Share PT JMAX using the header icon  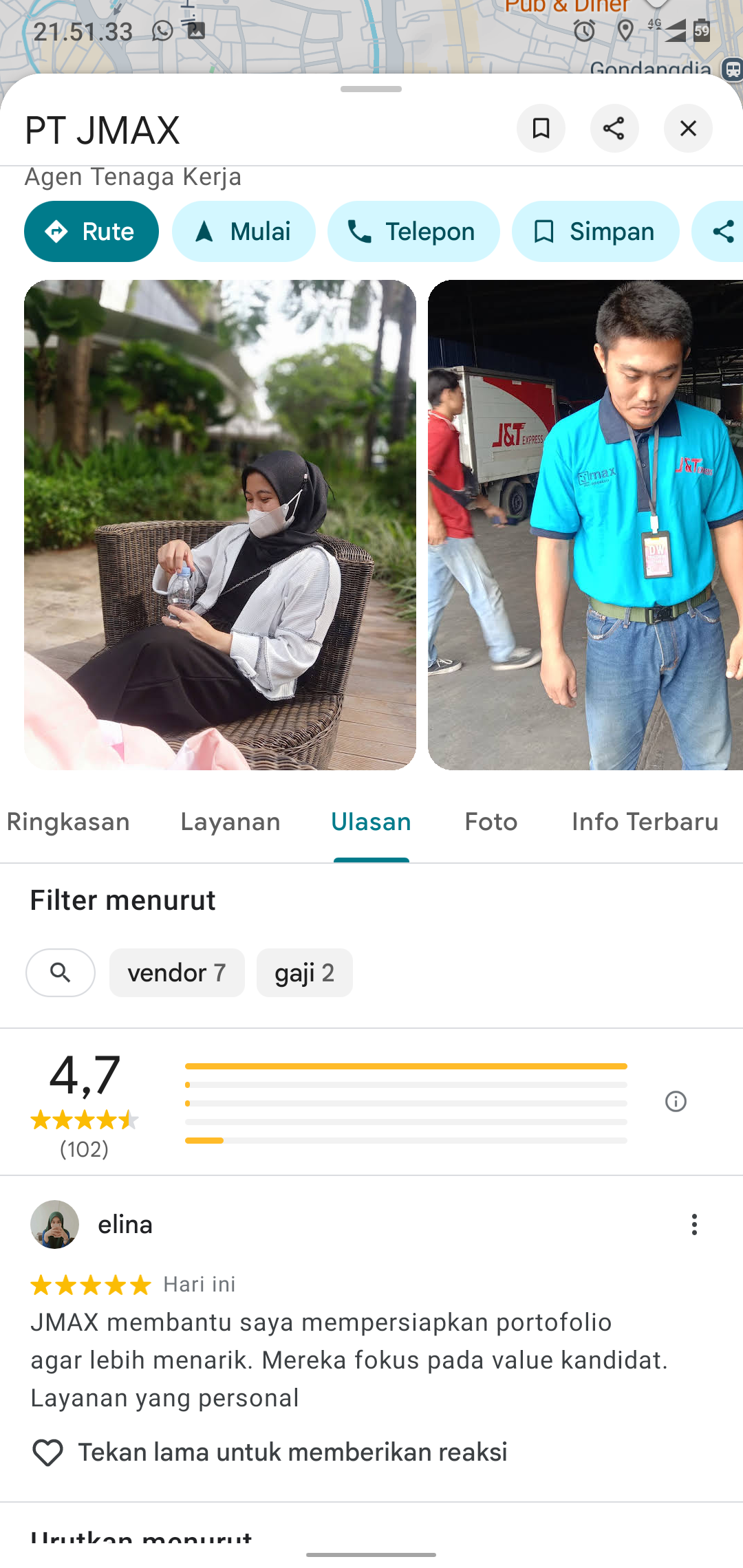coord(614,129)
